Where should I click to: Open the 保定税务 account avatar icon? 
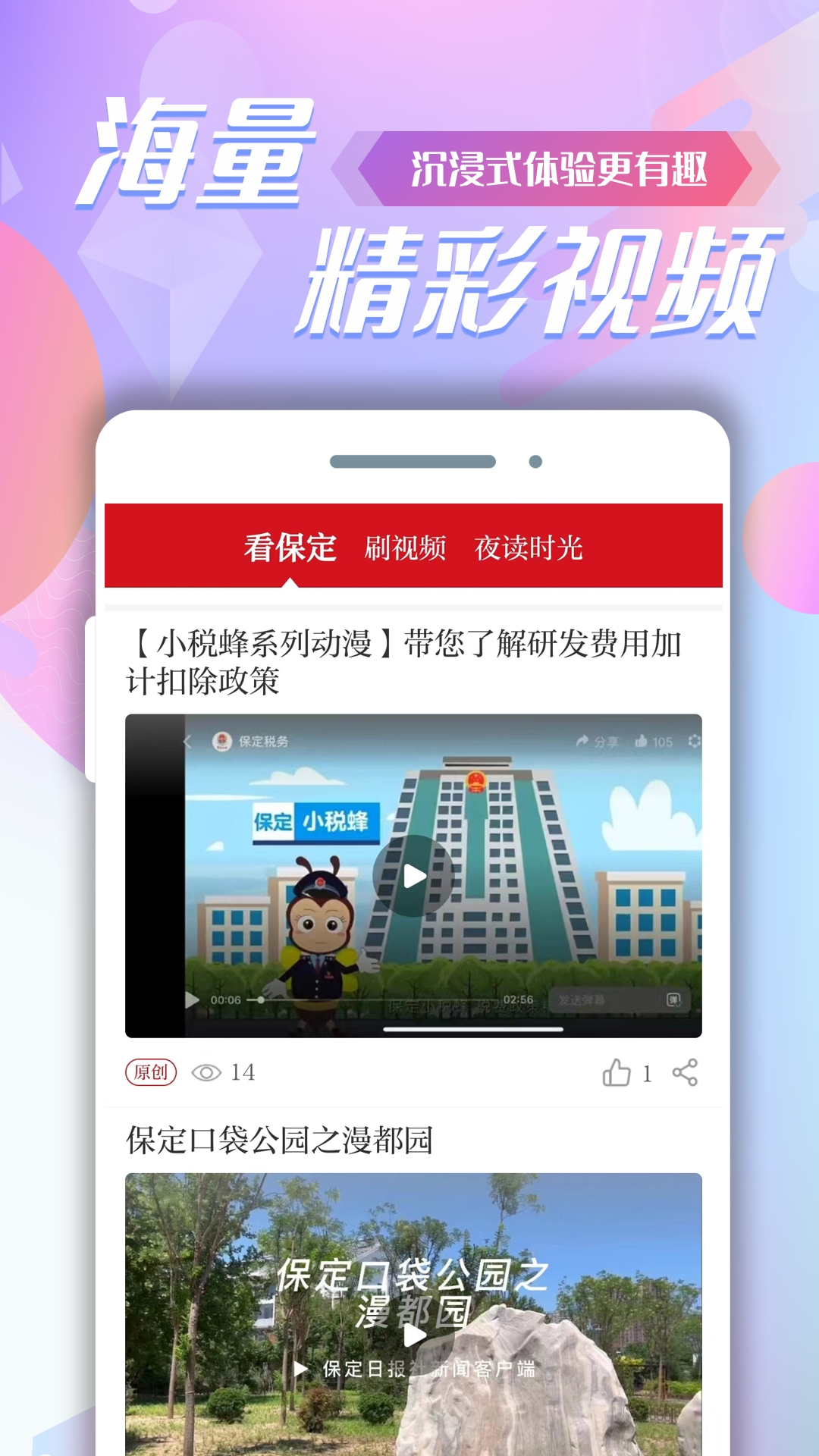(222, 740)
